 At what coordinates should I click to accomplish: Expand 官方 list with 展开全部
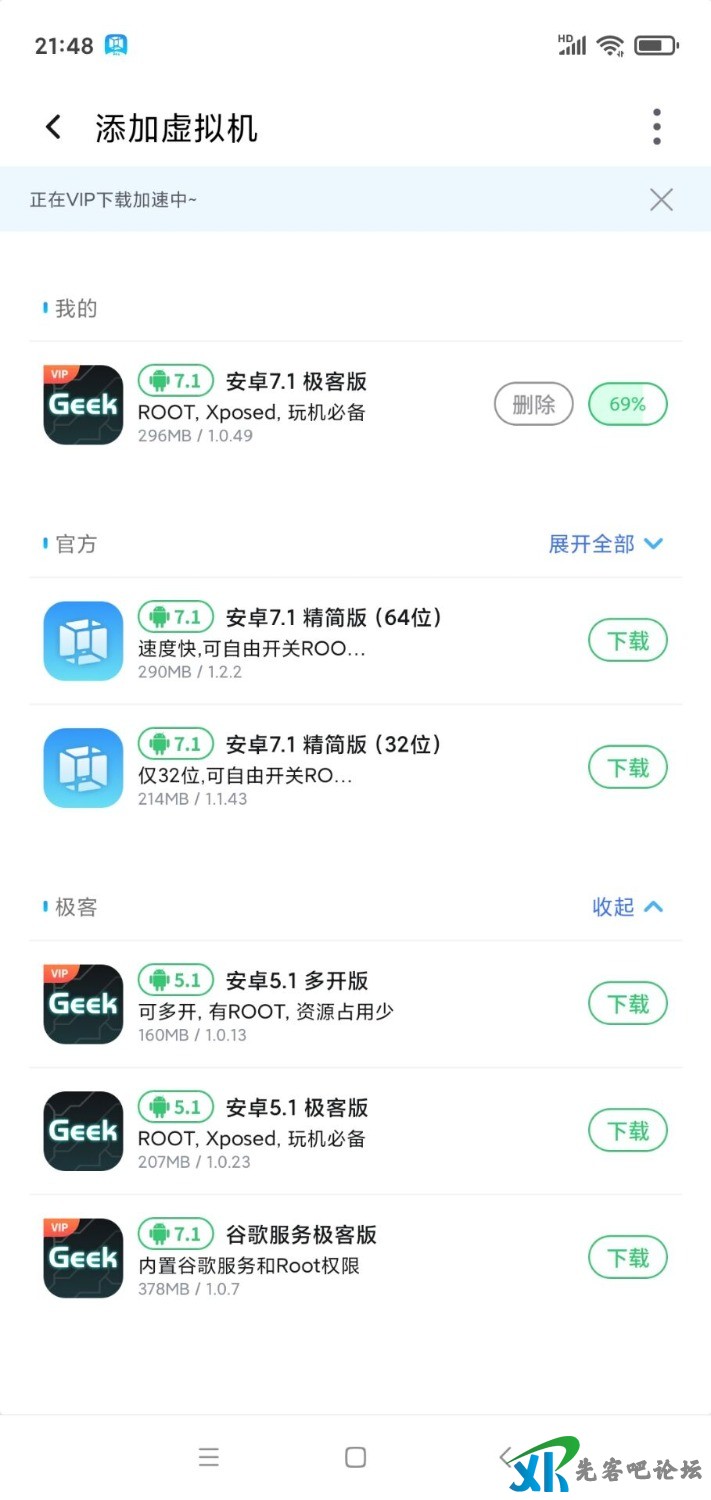pos(605,544)
